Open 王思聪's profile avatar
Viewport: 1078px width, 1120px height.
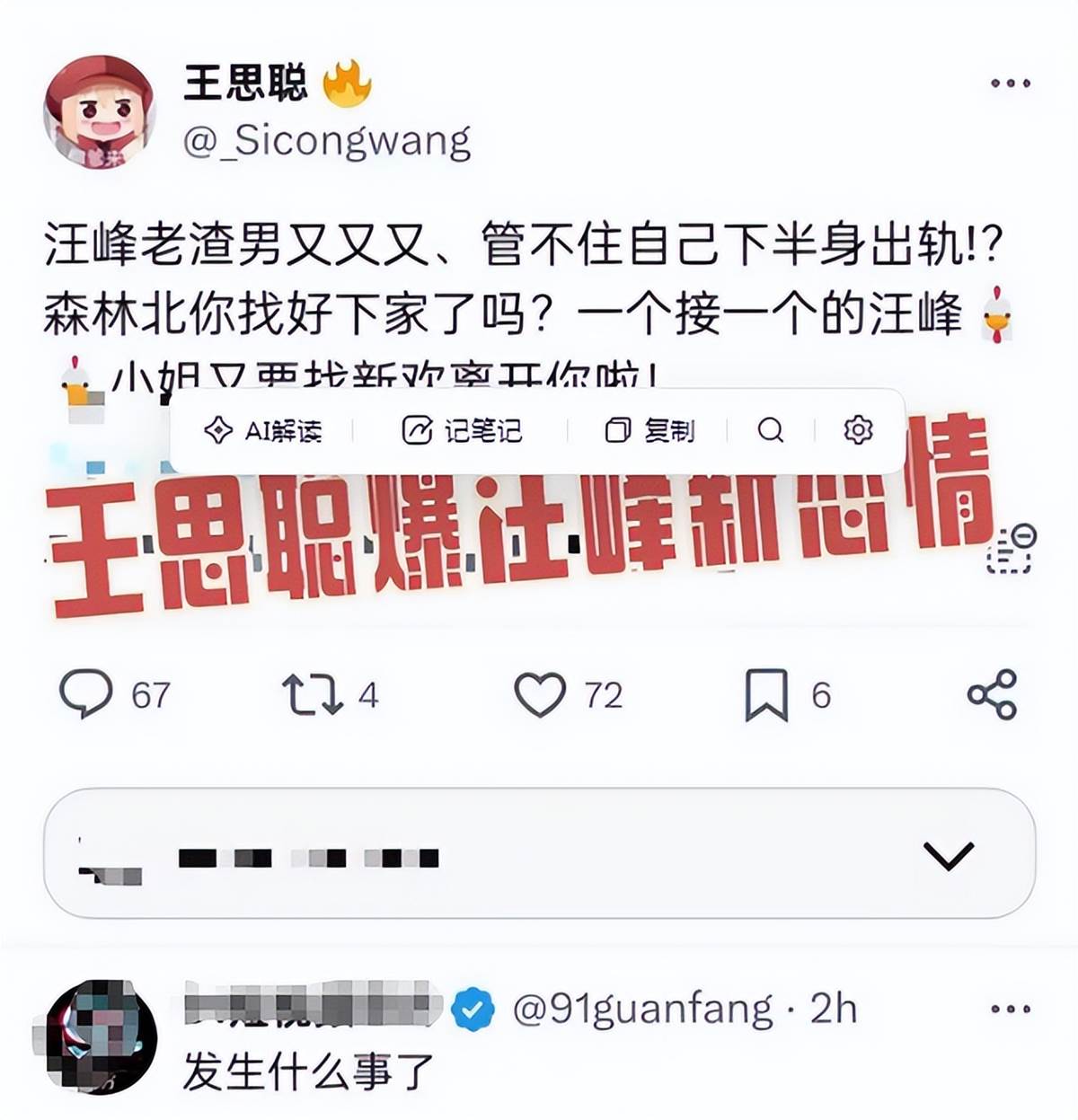coord(100,112)
